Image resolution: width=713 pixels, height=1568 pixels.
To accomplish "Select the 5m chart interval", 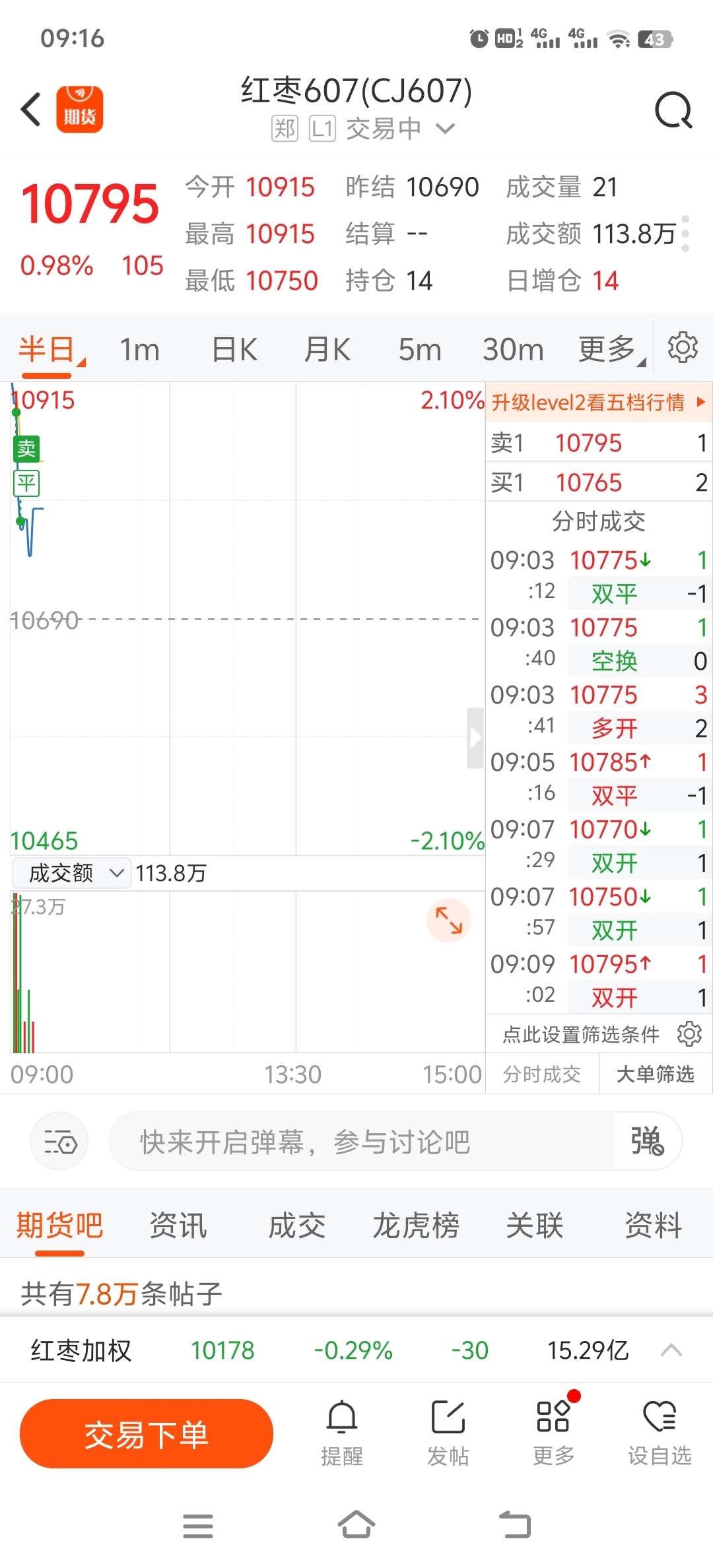I will pos(419,350).
